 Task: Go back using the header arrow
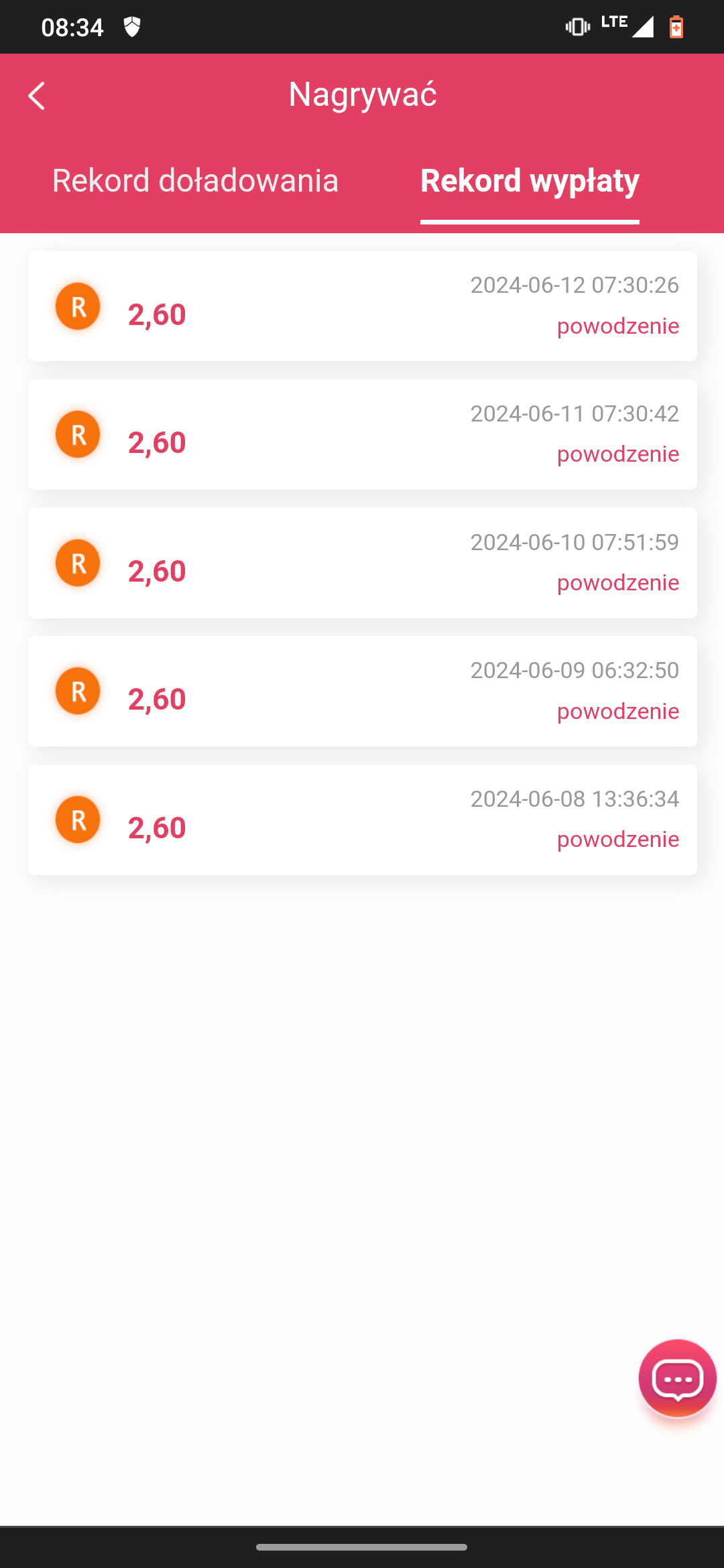37,96
